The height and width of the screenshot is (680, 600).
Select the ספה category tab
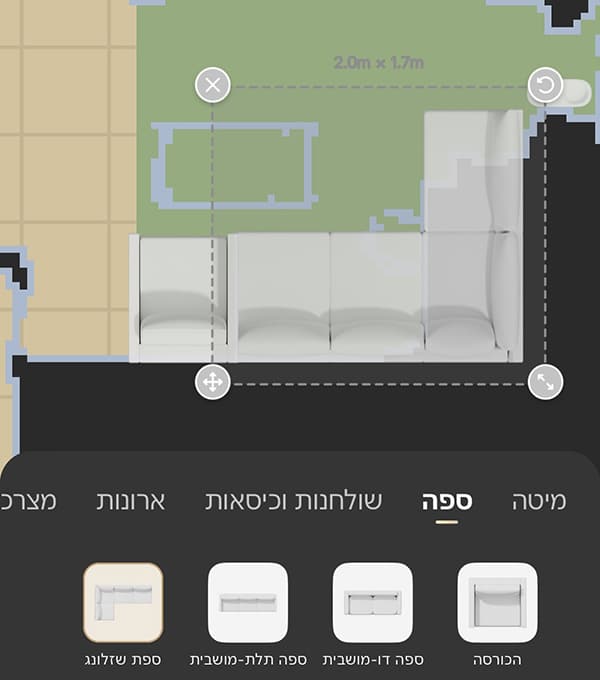[x=446, y=501]
